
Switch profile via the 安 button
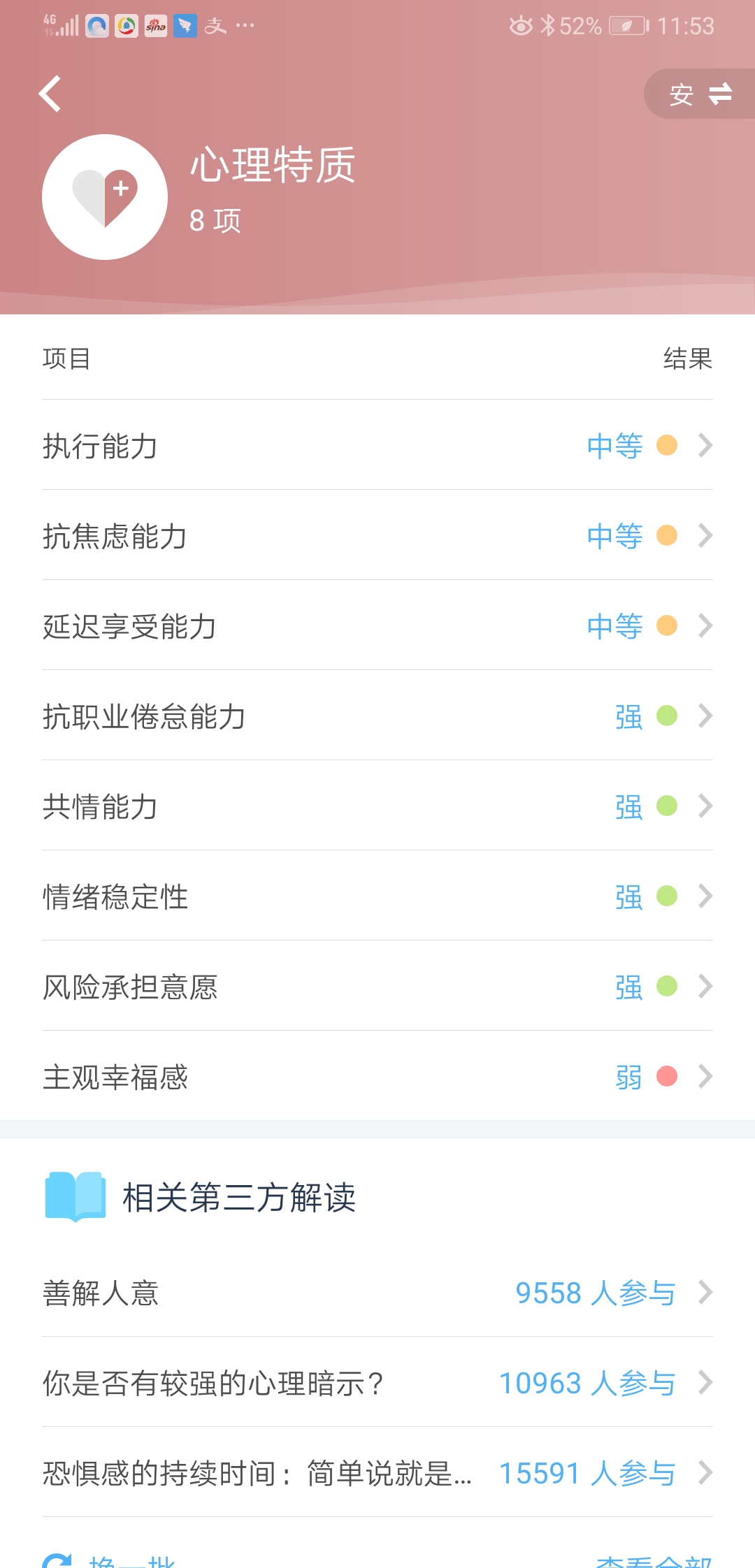click(700, 94)
